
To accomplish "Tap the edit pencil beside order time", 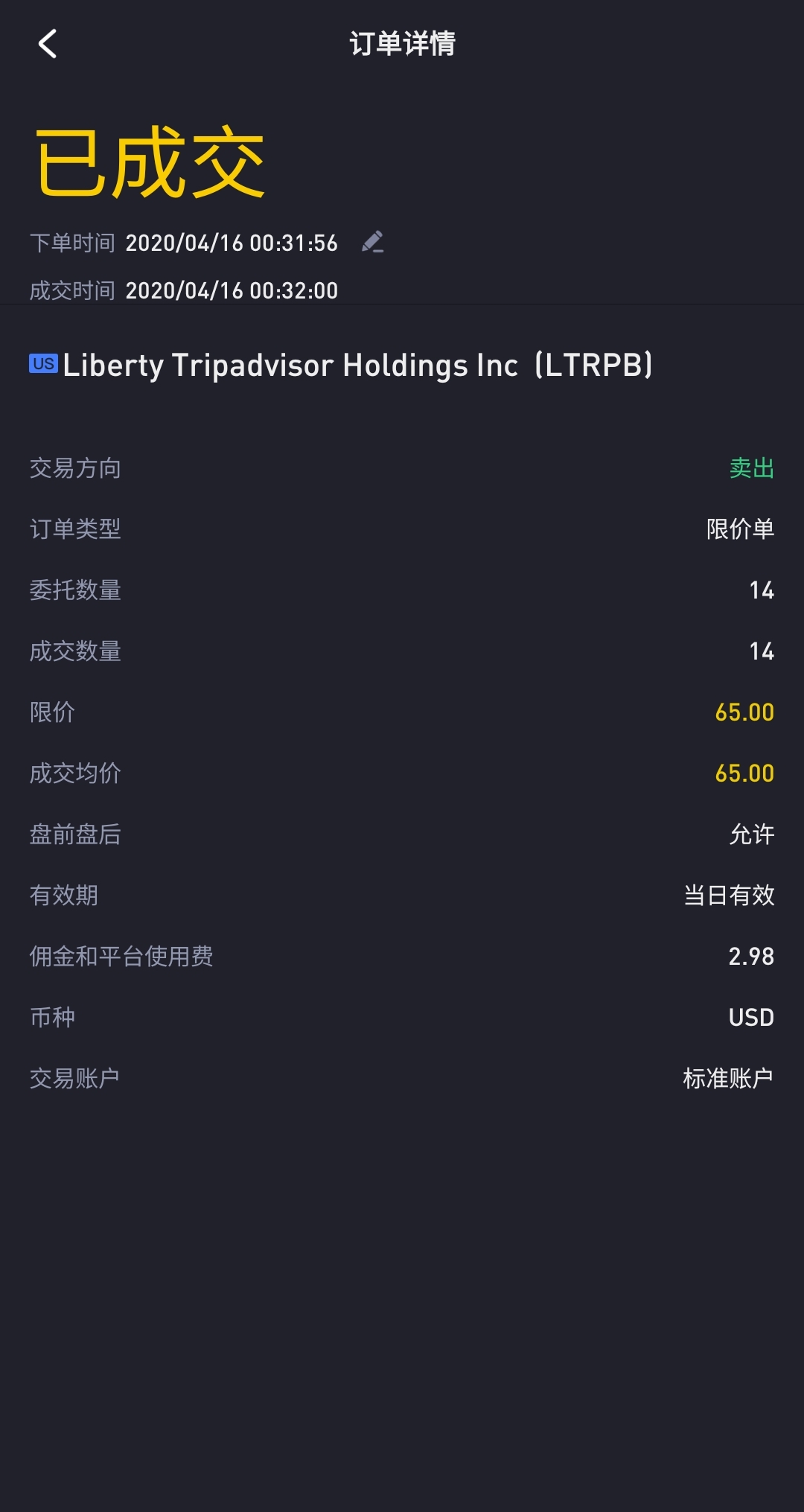I will 372,242.
